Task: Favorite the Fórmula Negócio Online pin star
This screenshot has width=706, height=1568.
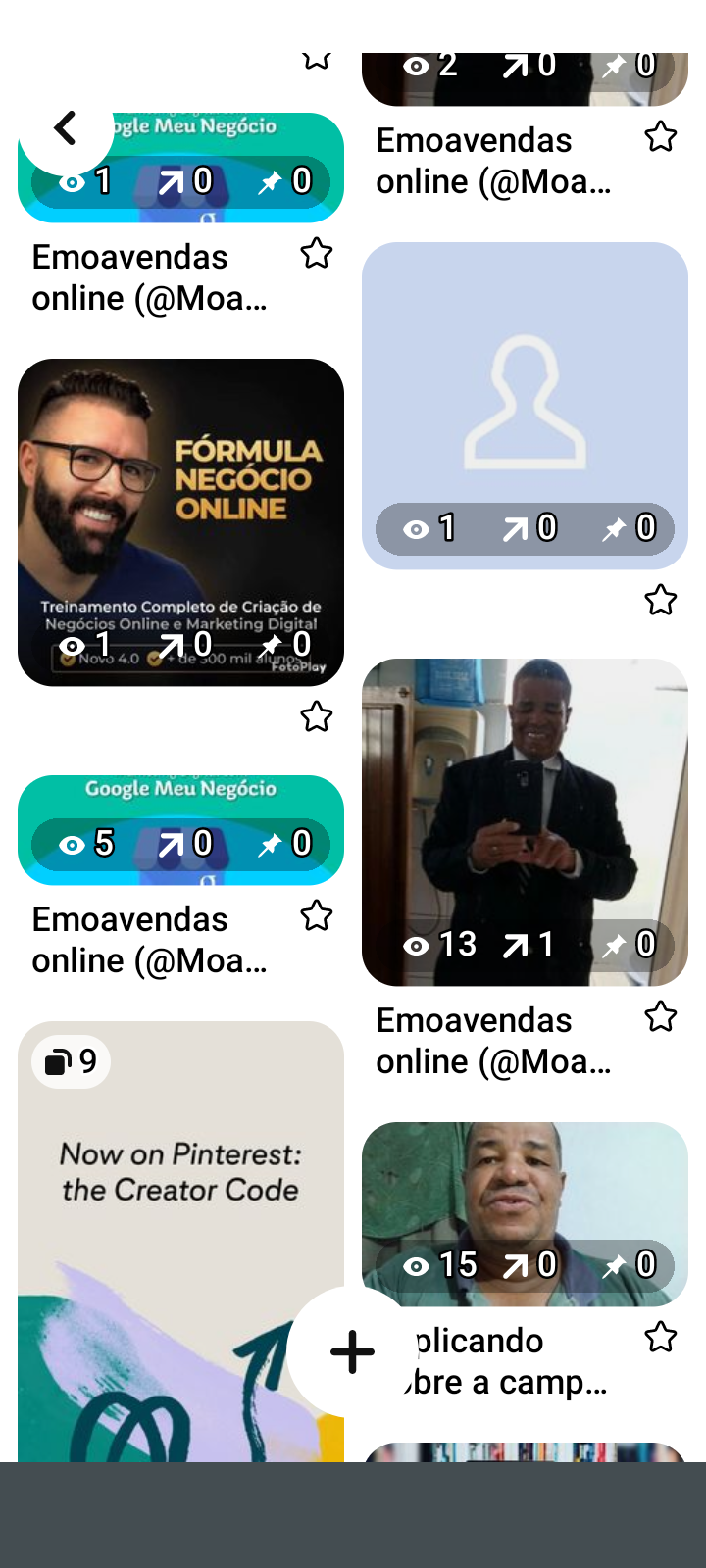Action: (x=317, y=716)
